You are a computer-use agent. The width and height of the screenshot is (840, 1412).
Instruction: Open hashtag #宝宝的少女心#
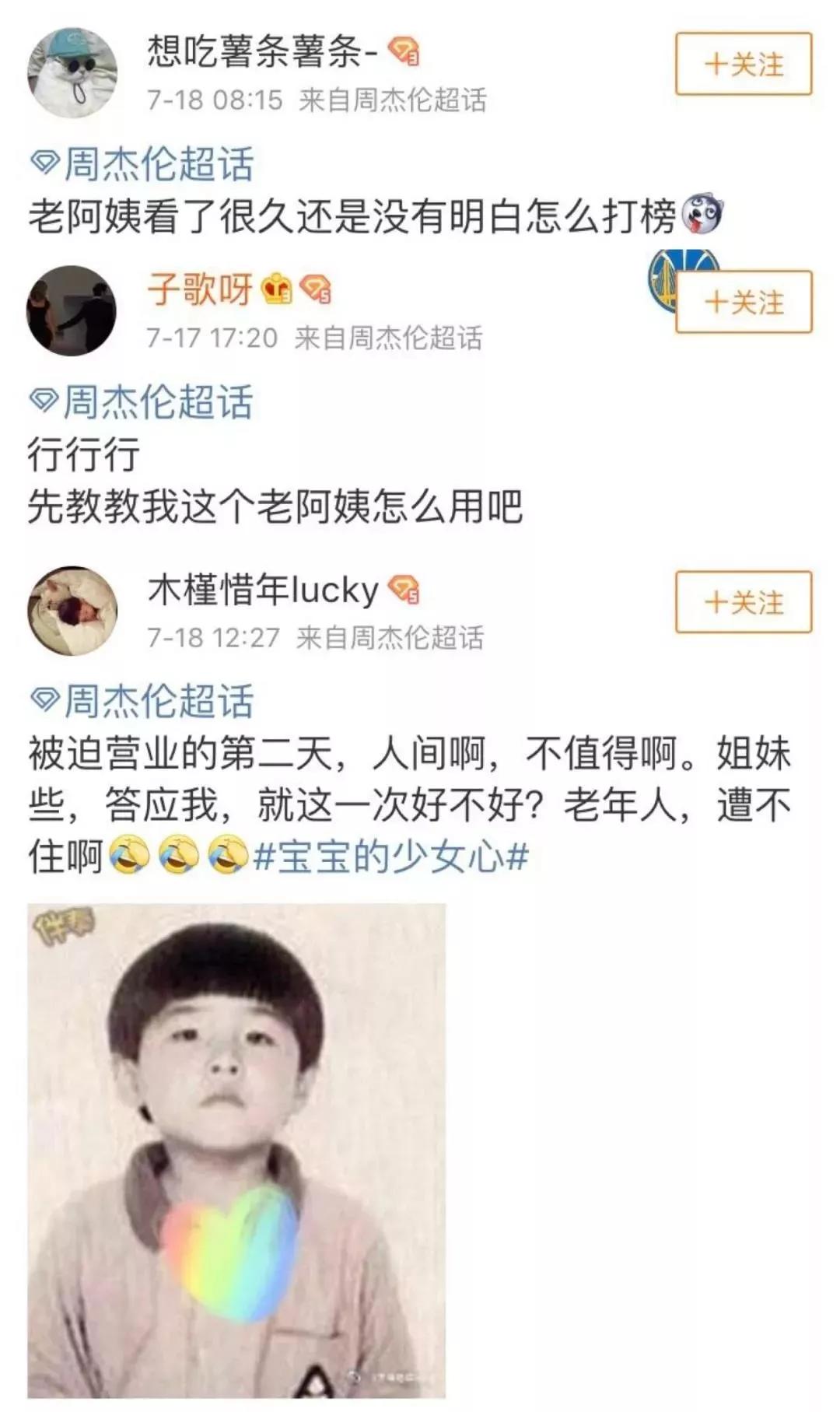point(391,857)
